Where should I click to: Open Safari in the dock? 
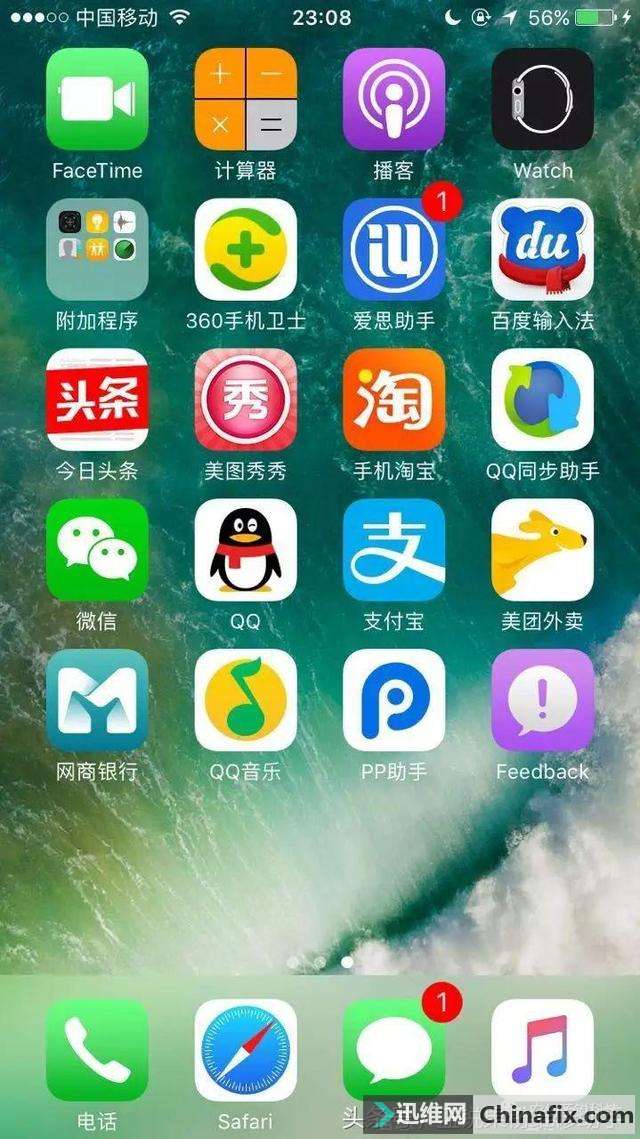[245, 1049]
